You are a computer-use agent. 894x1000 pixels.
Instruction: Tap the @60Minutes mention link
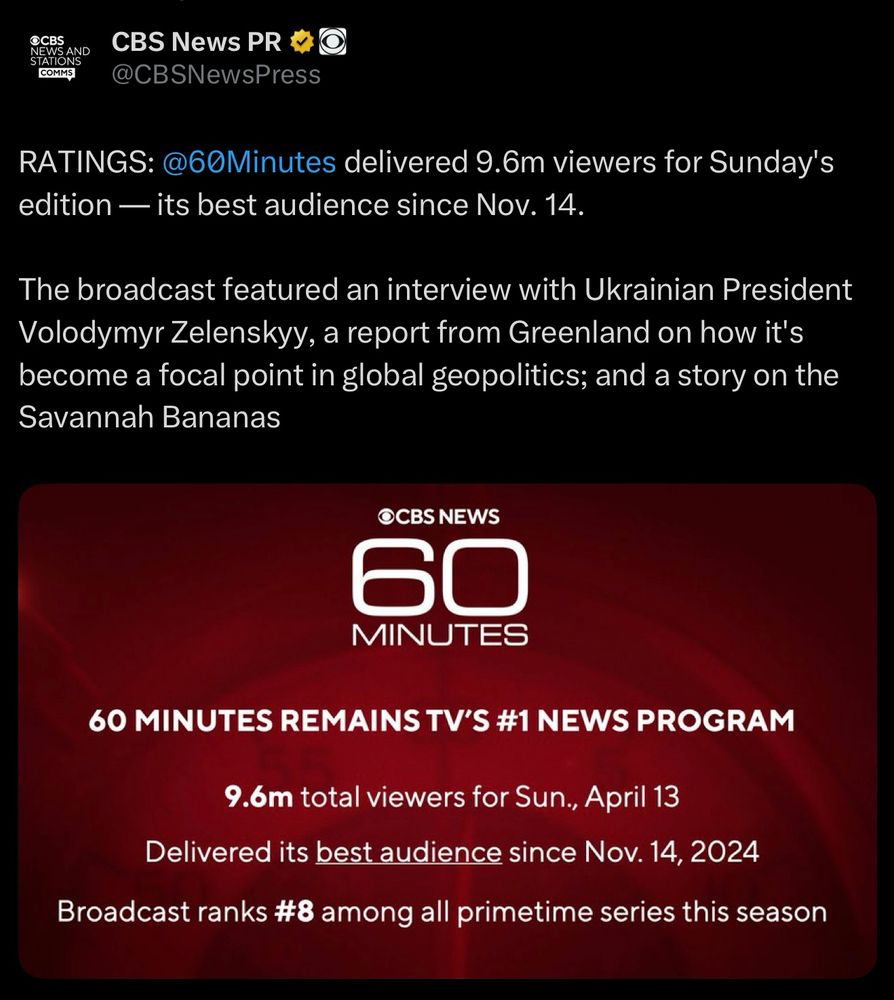(x=248, y=162)
